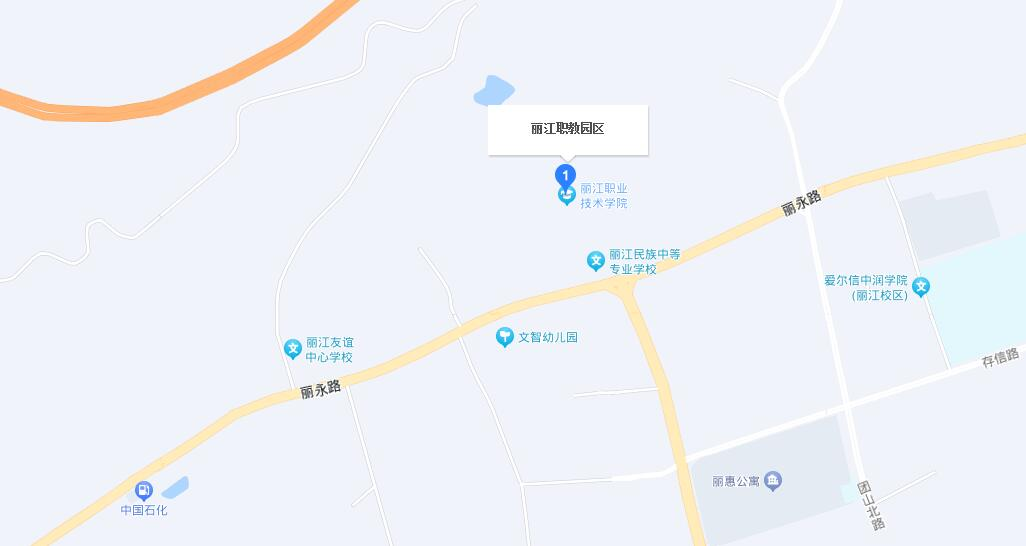Open the 丽惠公寓 place marker

click(773, 481)
